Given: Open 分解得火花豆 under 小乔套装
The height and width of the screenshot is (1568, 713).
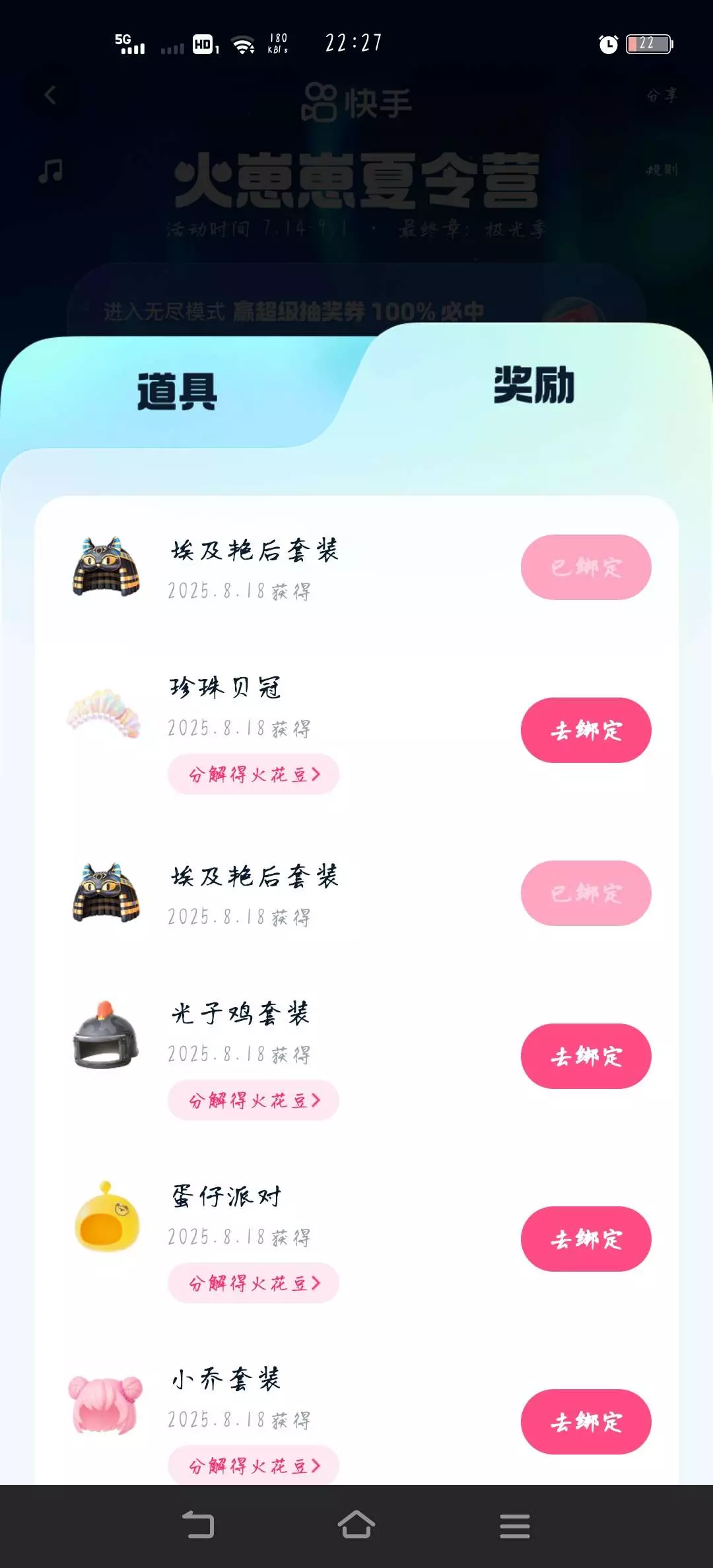Looking at the screenshot, I should coord(254,1465).
